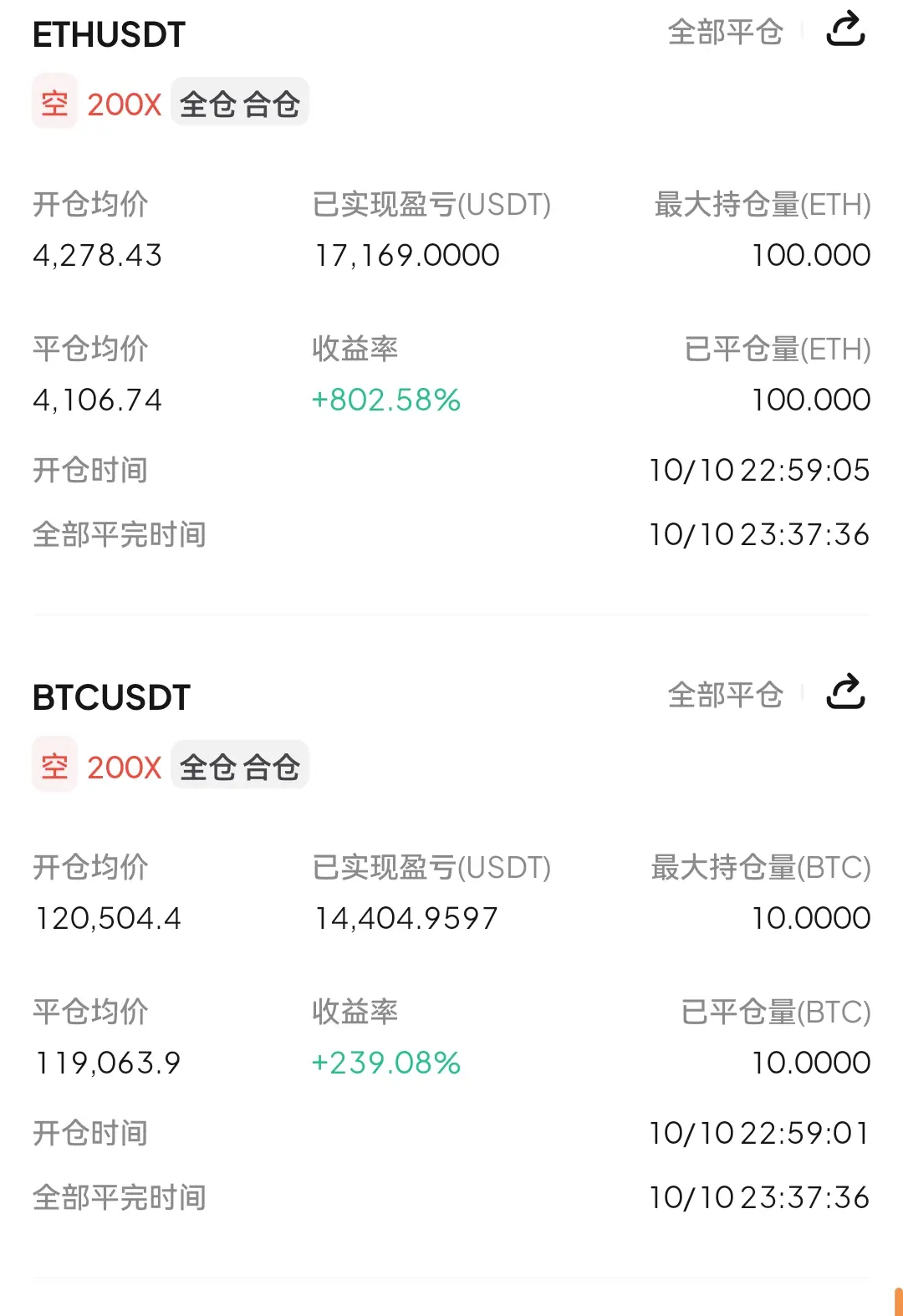This screenshot has height=1316, width=903.
Task: Open the ETHUSDT position history card
Action: click(451, 308)
